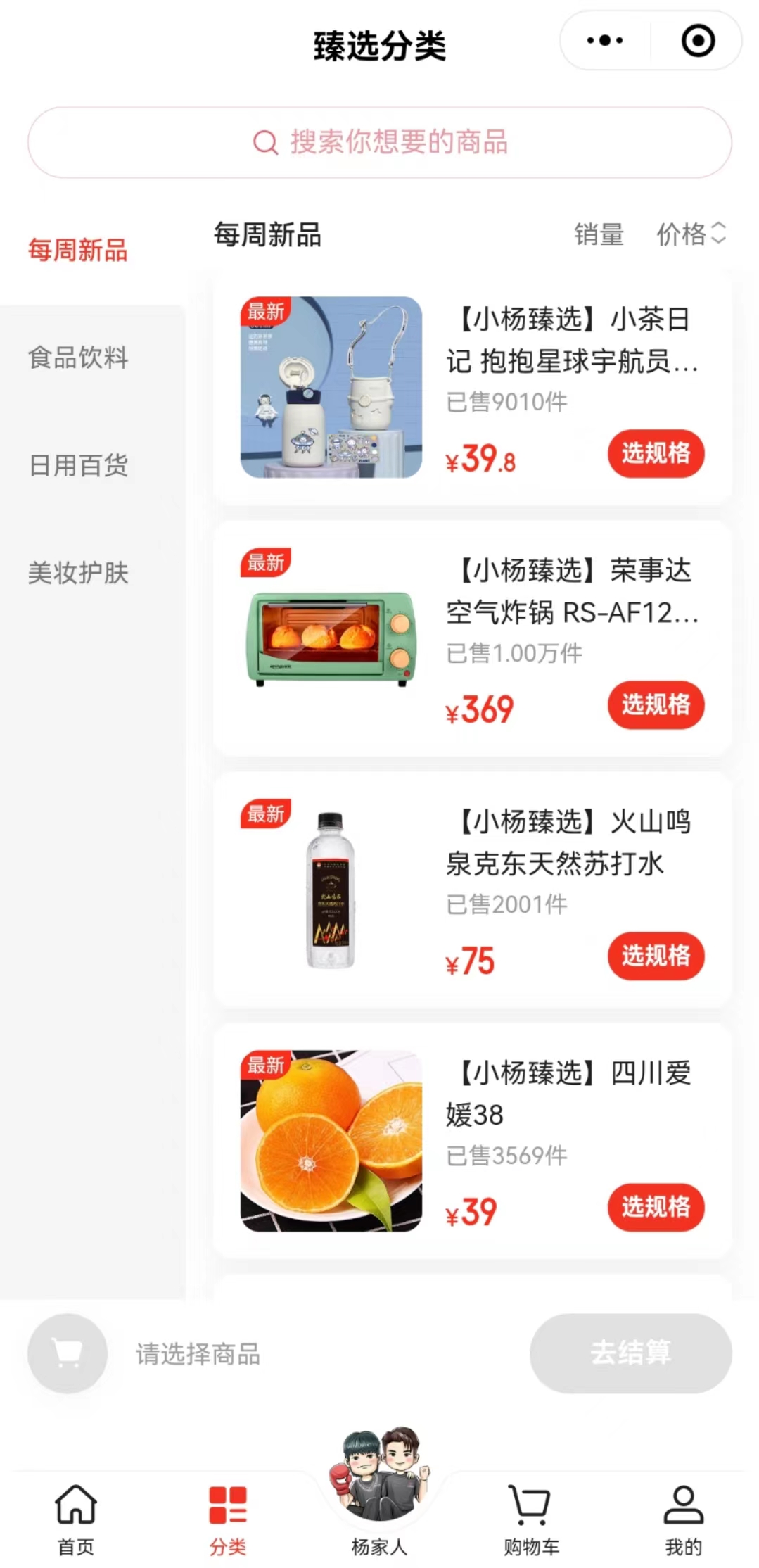Select the 食品饮料 category
Screen dimensions: 759x1568
pos(78,358)
